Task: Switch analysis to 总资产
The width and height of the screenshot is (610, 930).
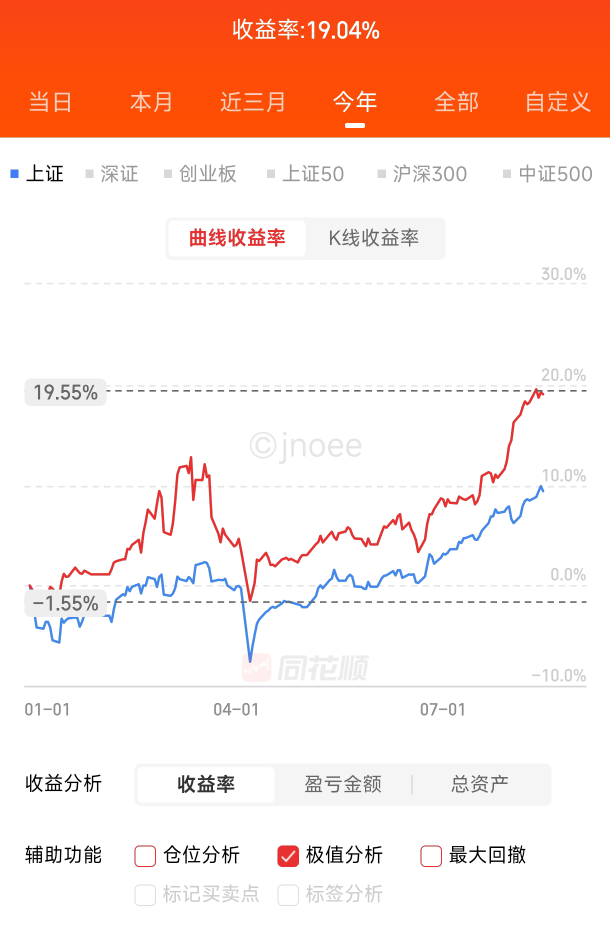Action: 480,784
